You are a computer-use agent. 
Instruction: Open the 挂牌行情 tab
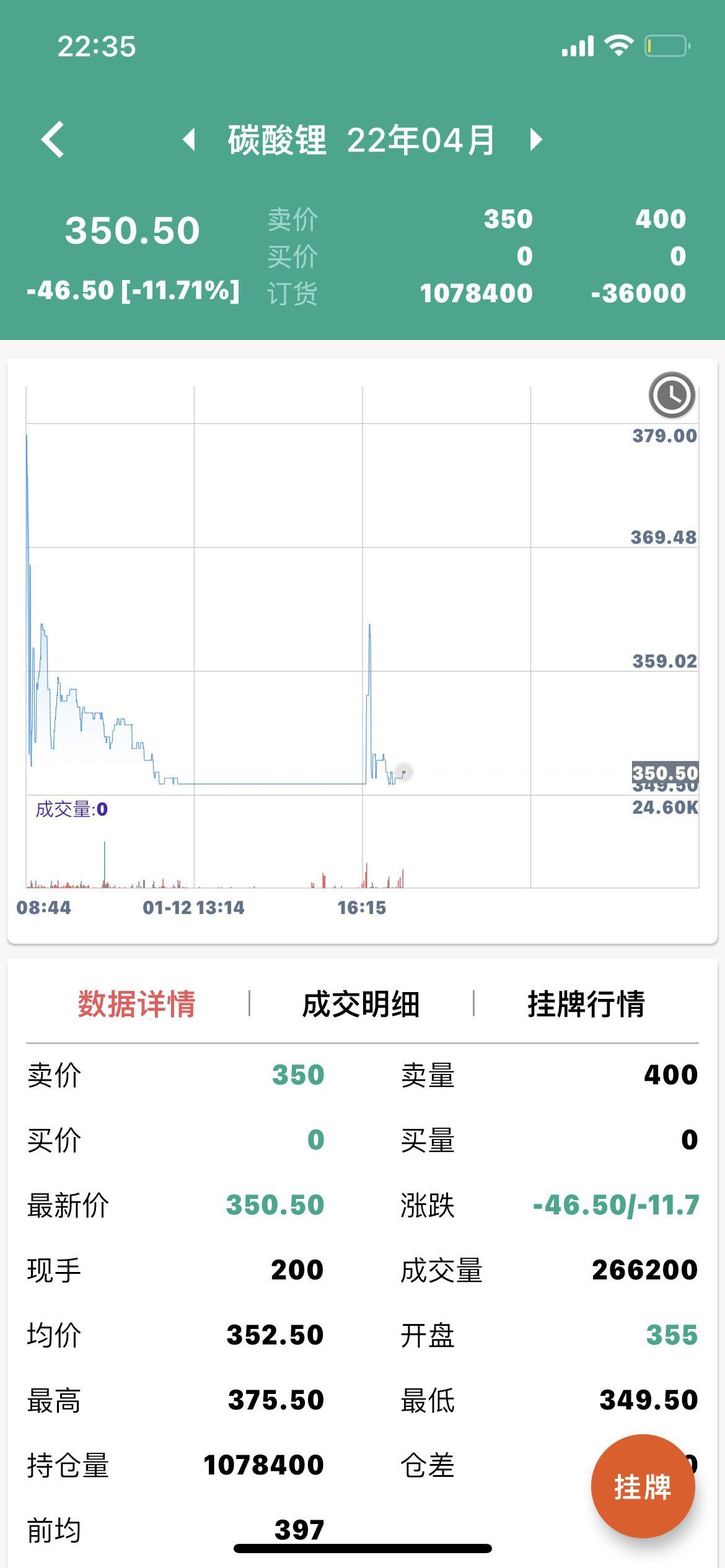tap(586, 1004)
